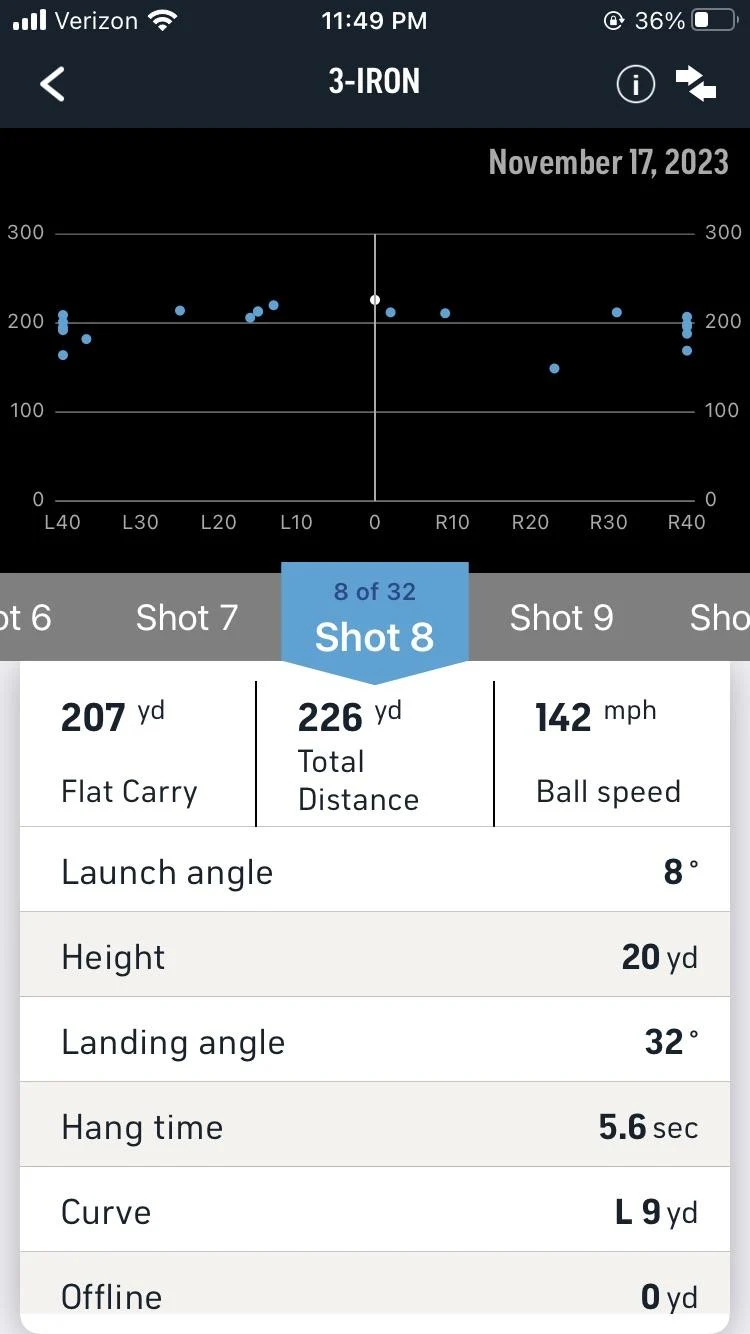Switch to Shot 9
This screenshot has width=750, height=1334.
[x=561, y=618]
